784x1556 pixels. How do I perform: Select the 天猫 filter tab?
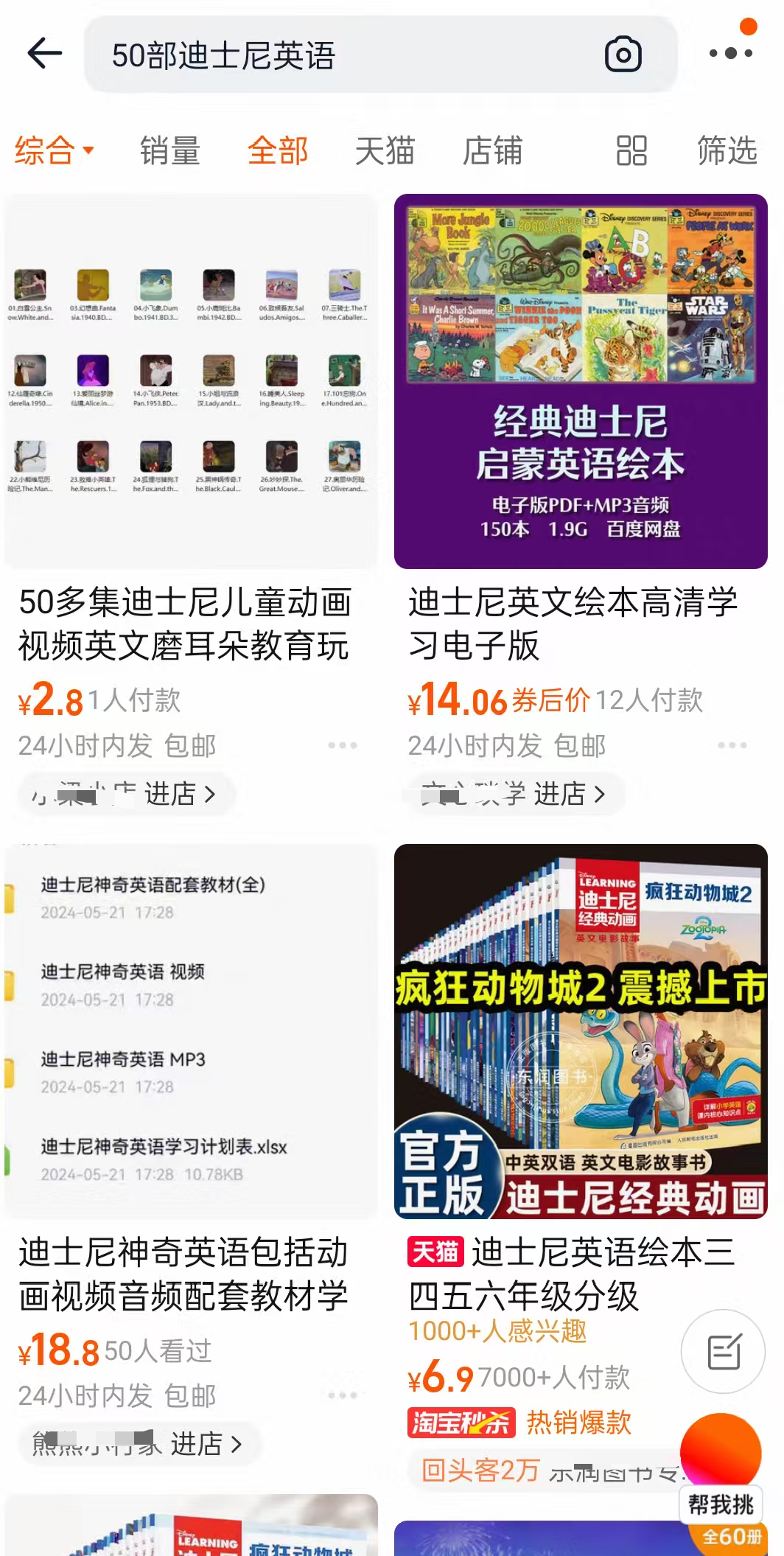pyautogui.click(x=385, y=150)
